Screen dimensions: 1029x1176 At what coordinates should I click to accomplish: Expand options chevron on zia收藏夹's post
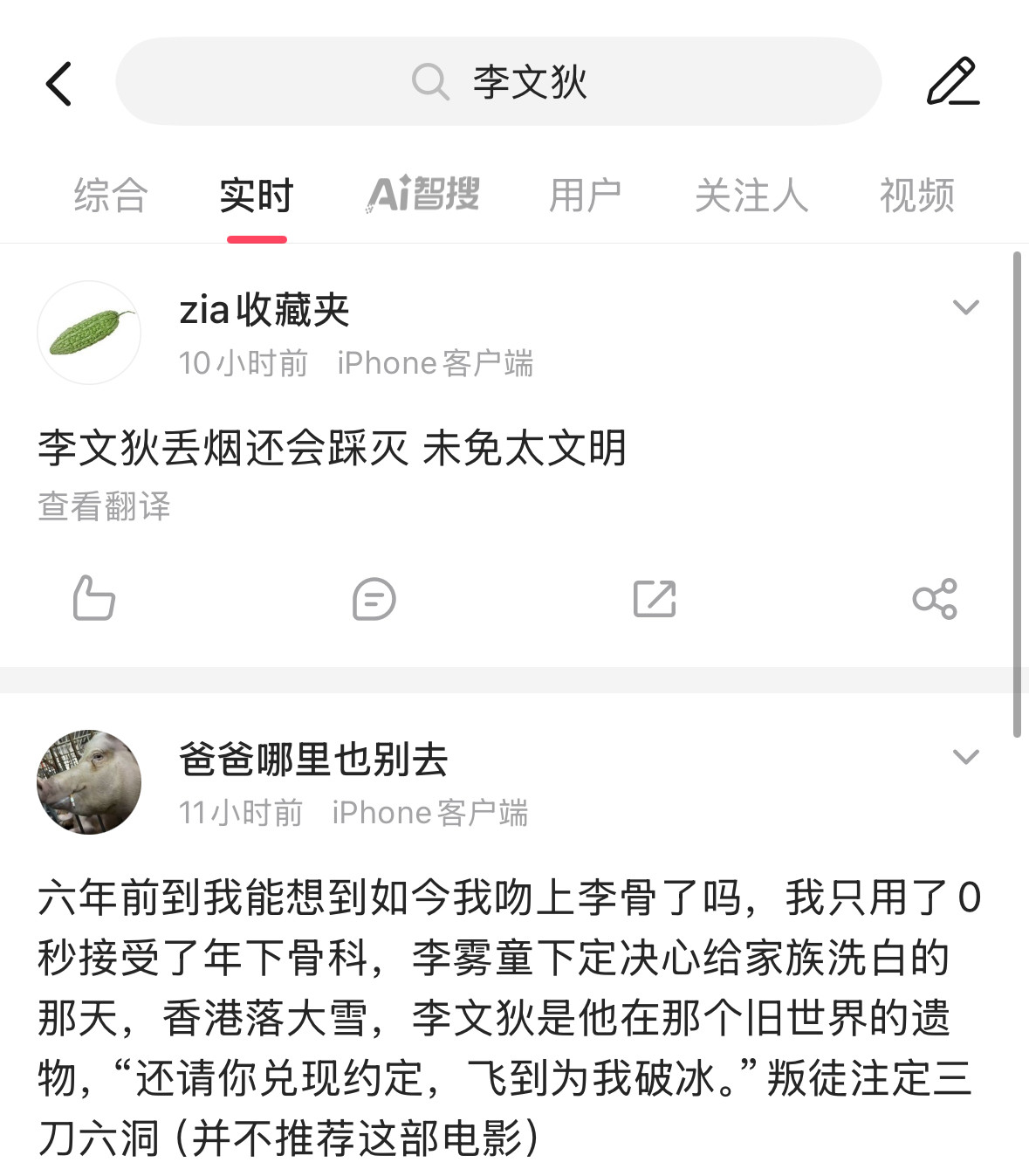coord(965,307)
